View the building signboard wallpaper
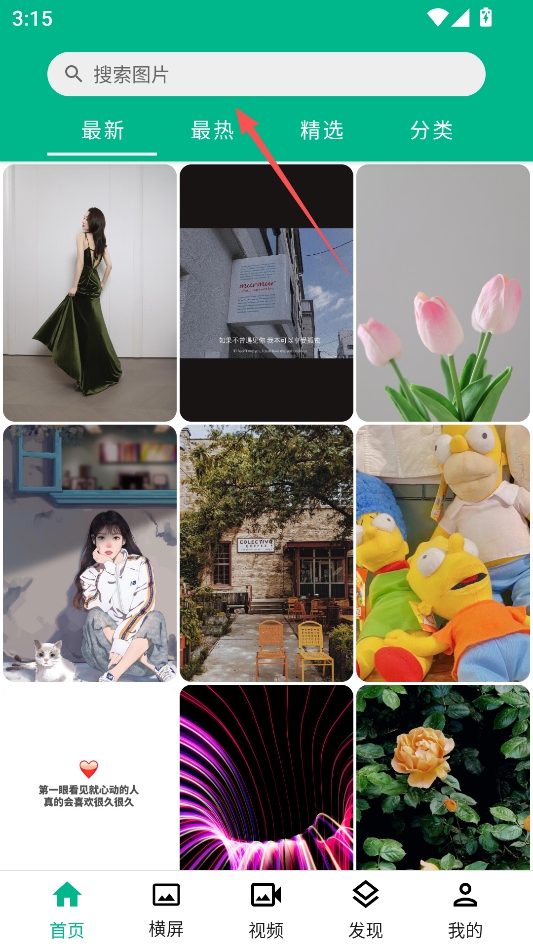 (x=266, y=293)
